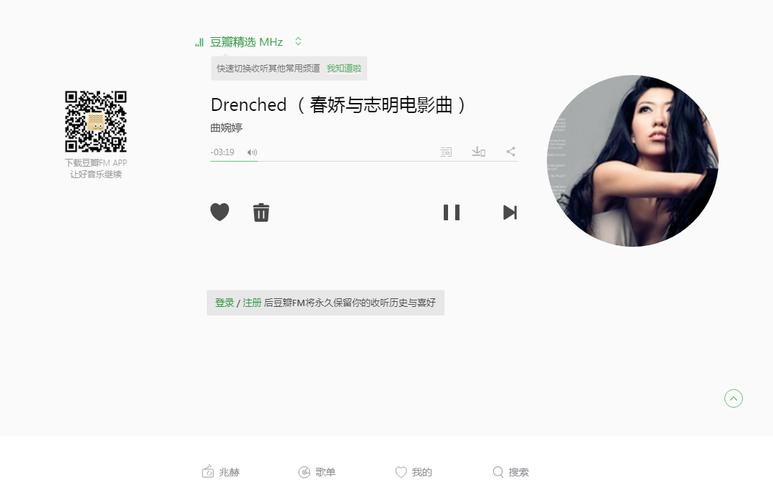Show the lyrics for this song
773x500 pixels.
(x=446, y=152)
